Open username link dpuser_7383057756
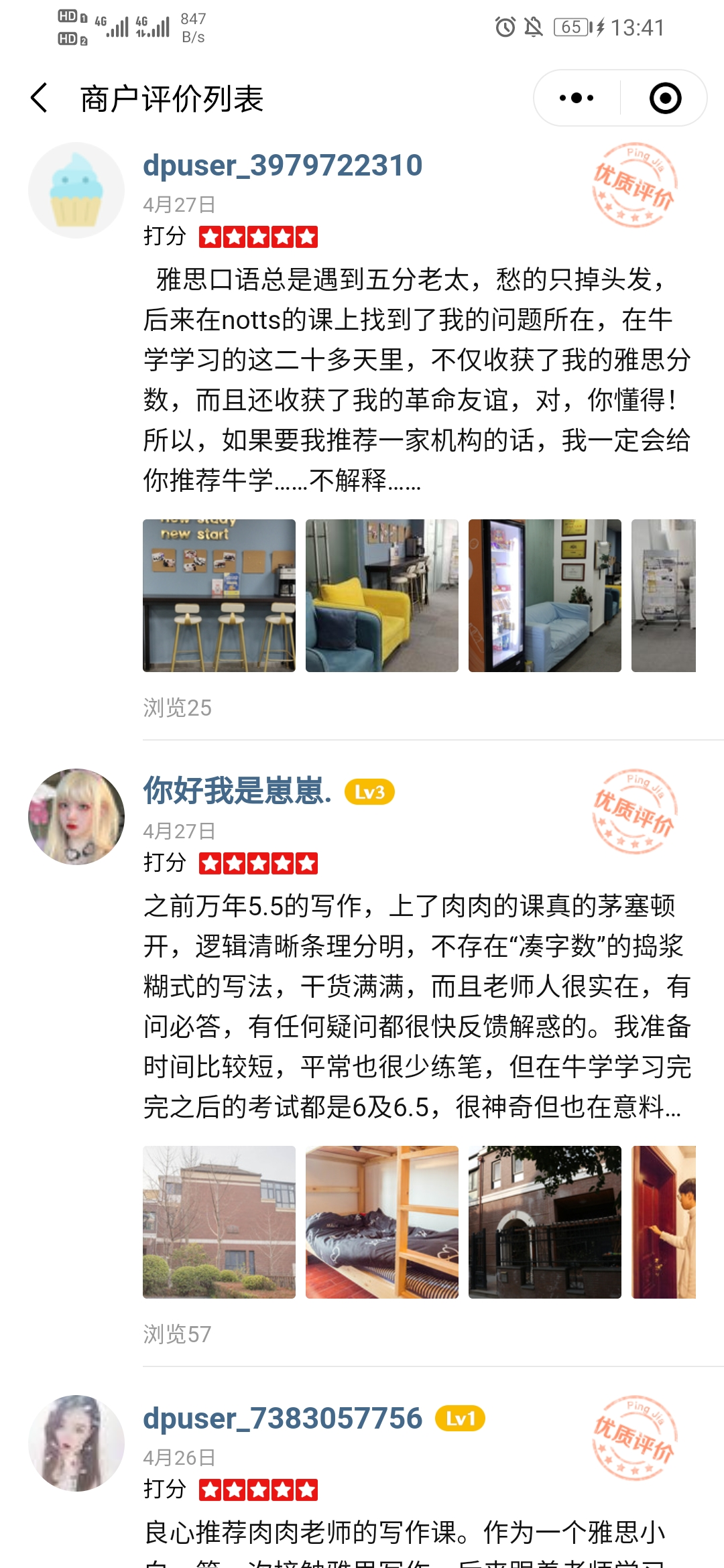Image resolution: width=724 pixels, height=1568 pixels. click(x=282, y=1419)
